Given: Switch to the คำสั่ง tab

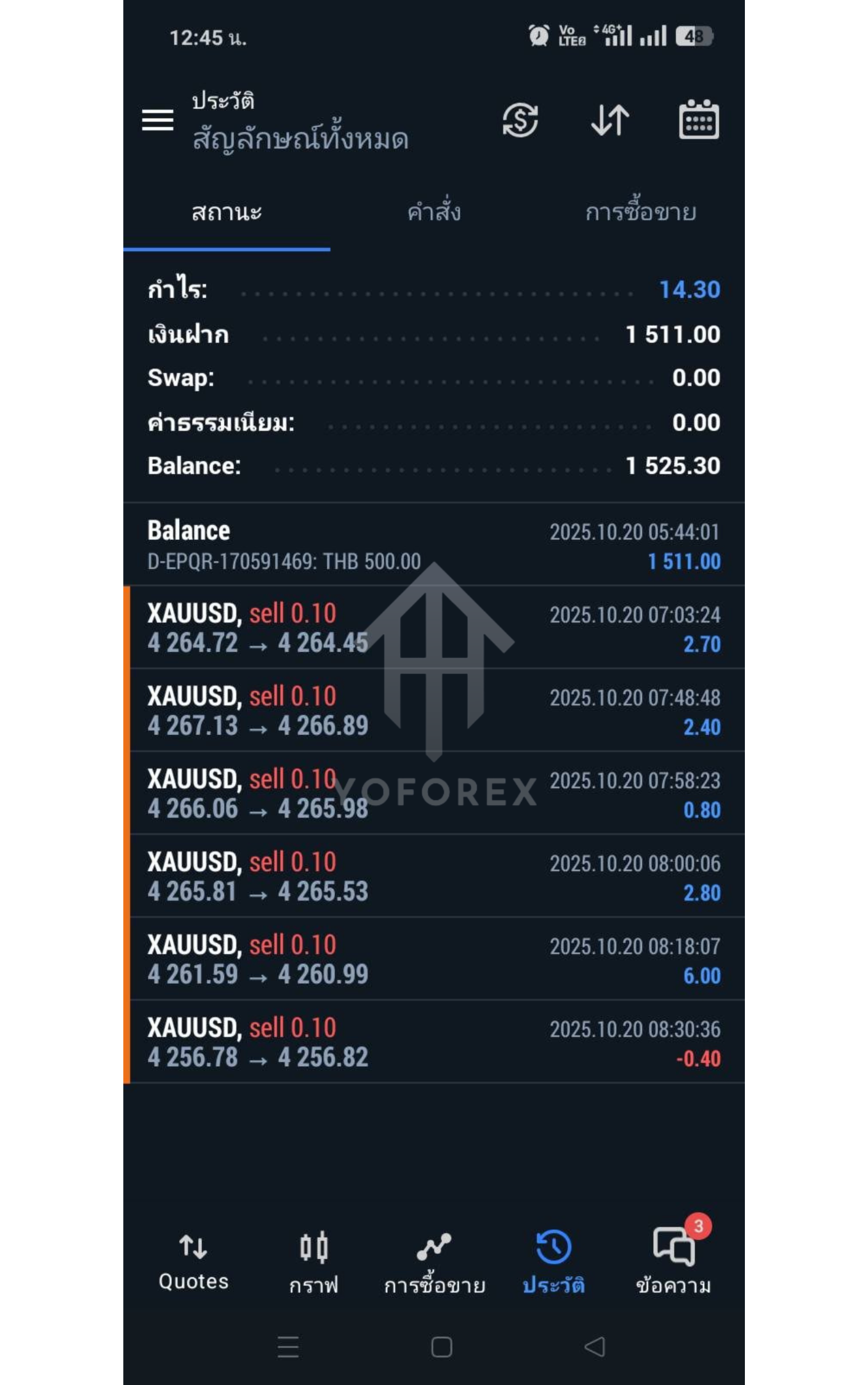Looking at the screenshot, I should (x=434, y=212).
